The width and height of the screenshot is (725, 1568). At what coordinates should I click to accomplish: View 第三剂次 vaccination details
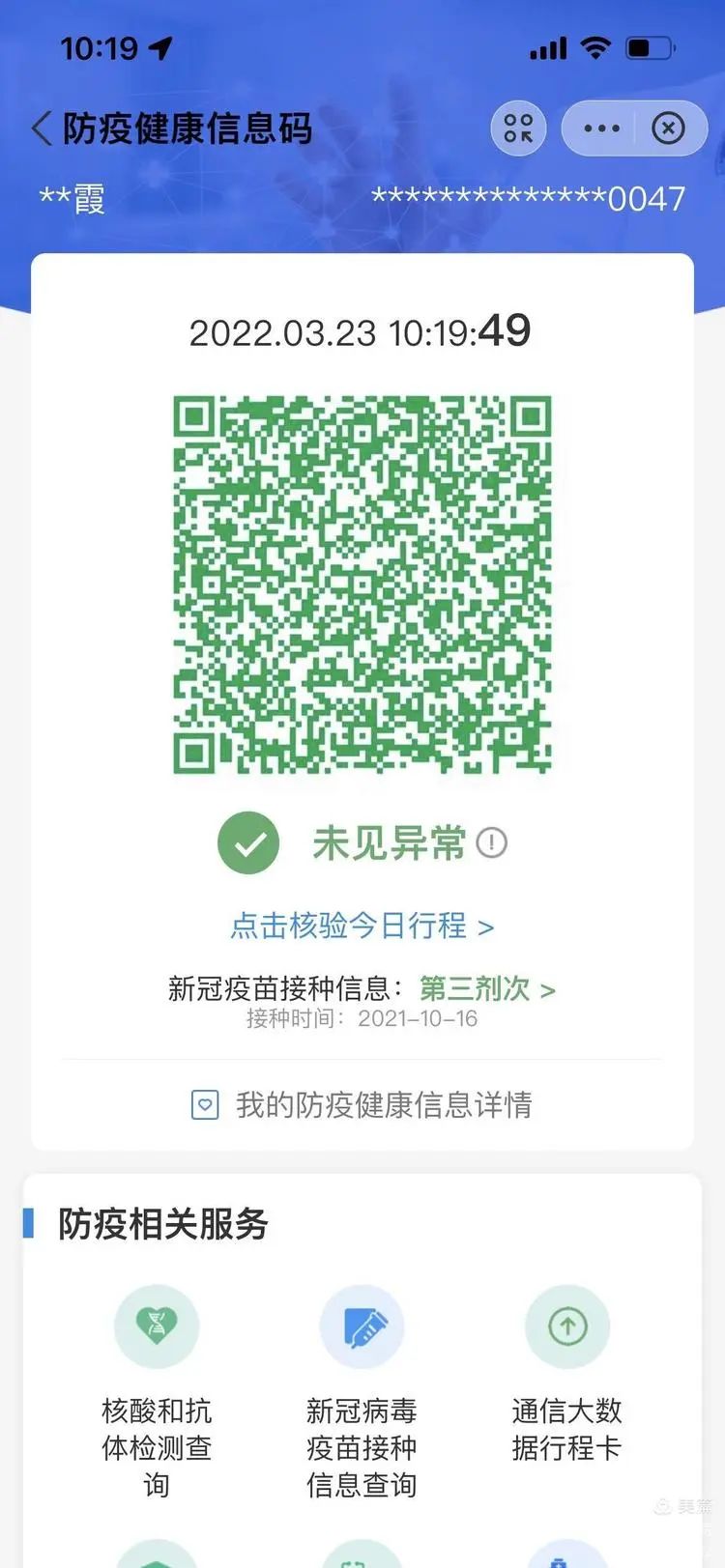(x=486, y=988)
